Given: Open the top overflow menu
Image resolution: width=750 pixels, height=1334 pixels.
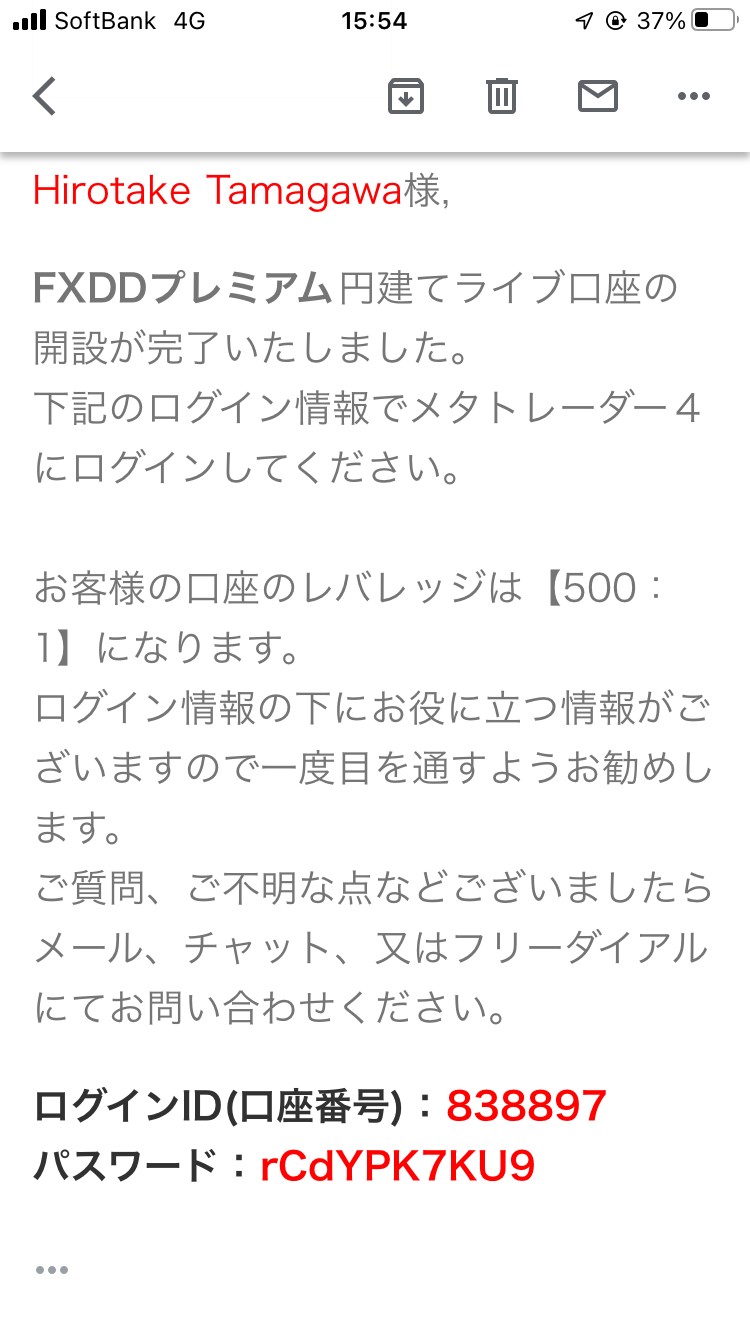Looking at the screenshot, I should click(x=693, y=97).
